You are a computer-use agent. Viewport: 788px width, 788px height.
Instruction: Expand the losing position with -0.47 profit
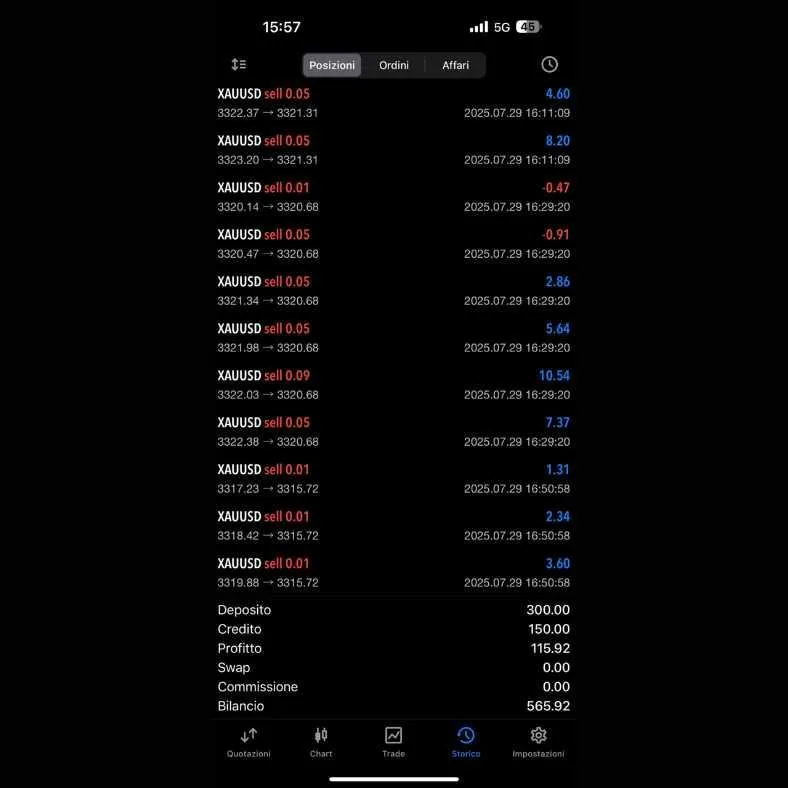(x=393, y=197)
